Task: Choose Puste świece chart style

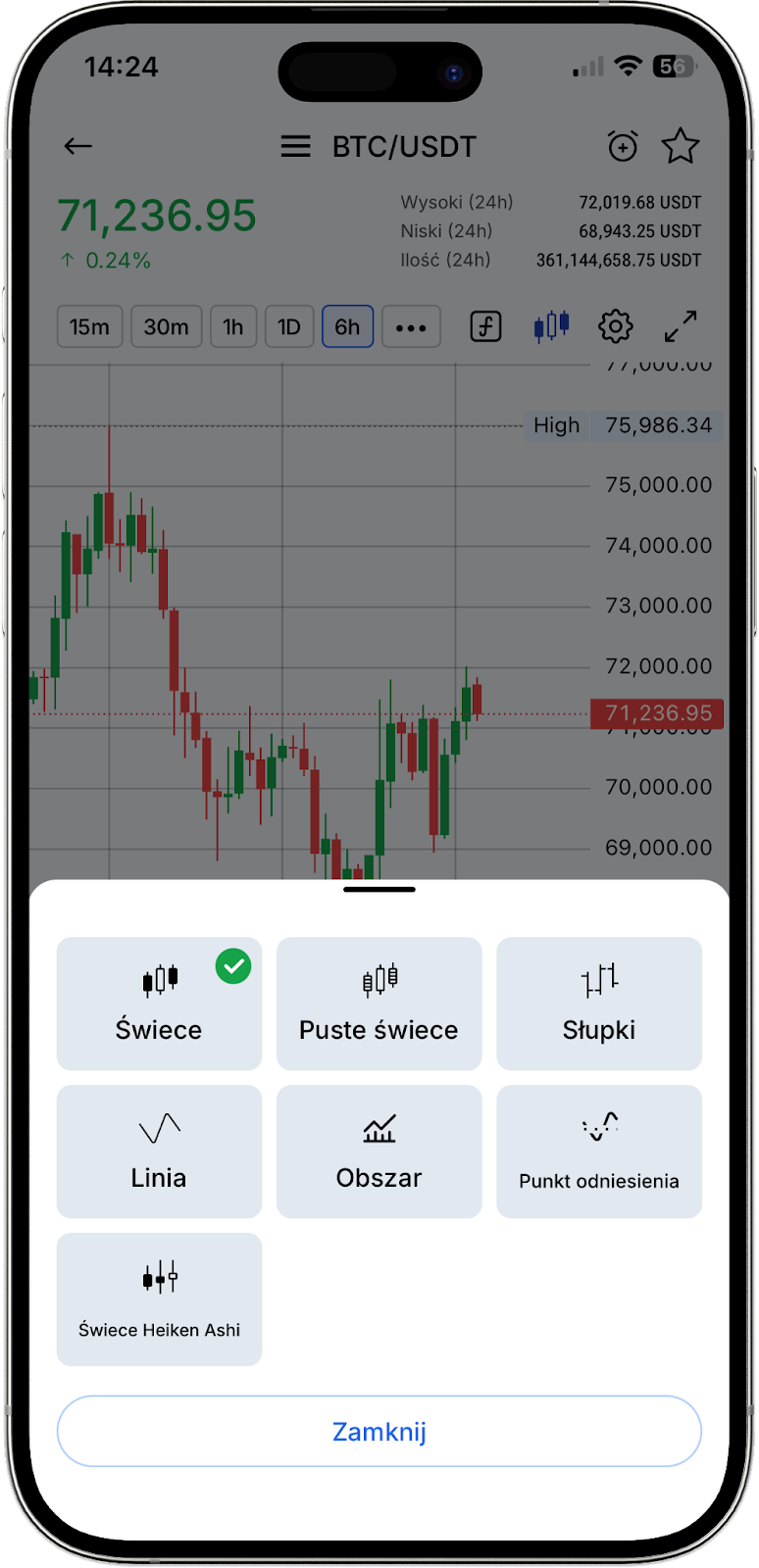Action: coord(379,1004)
